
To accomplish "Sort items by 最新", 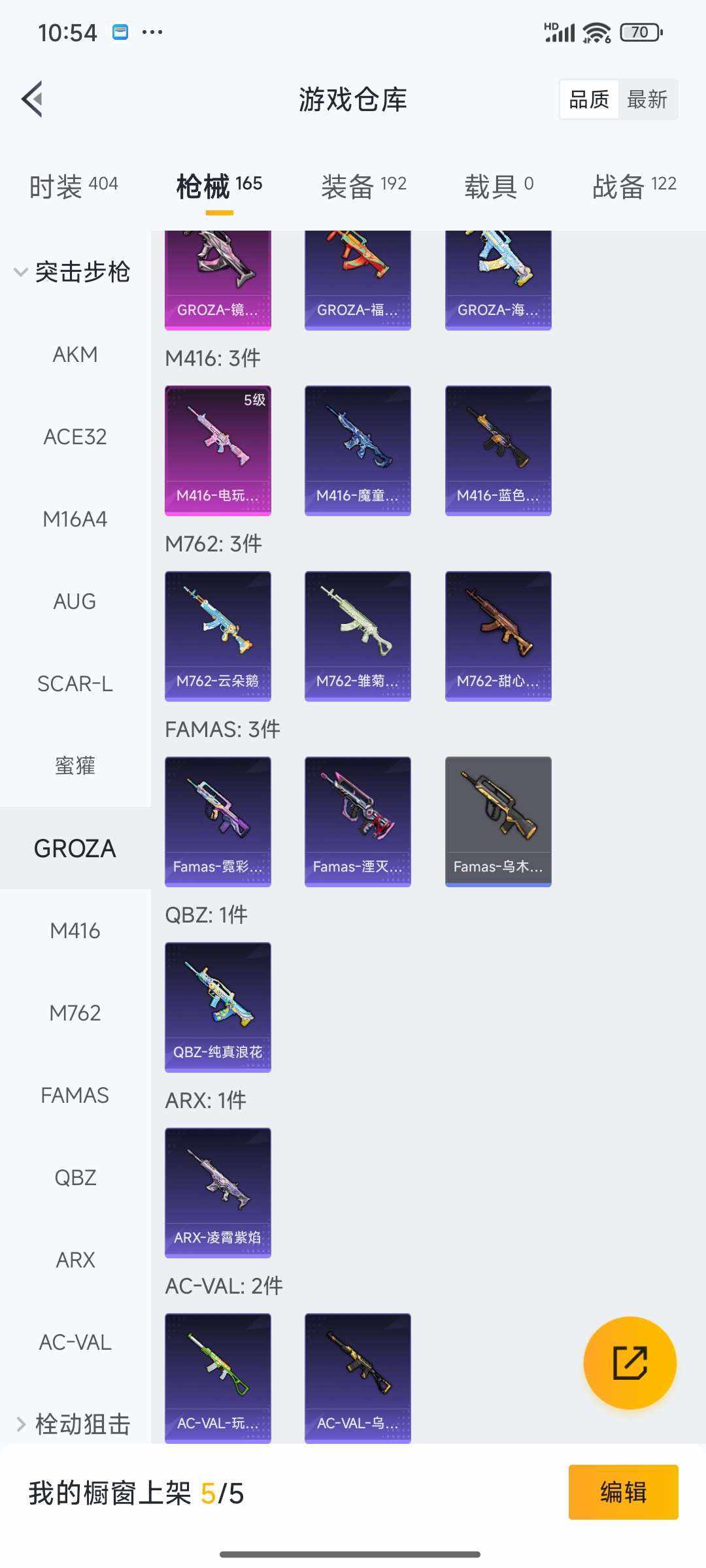I will click(x=647, y=99).
